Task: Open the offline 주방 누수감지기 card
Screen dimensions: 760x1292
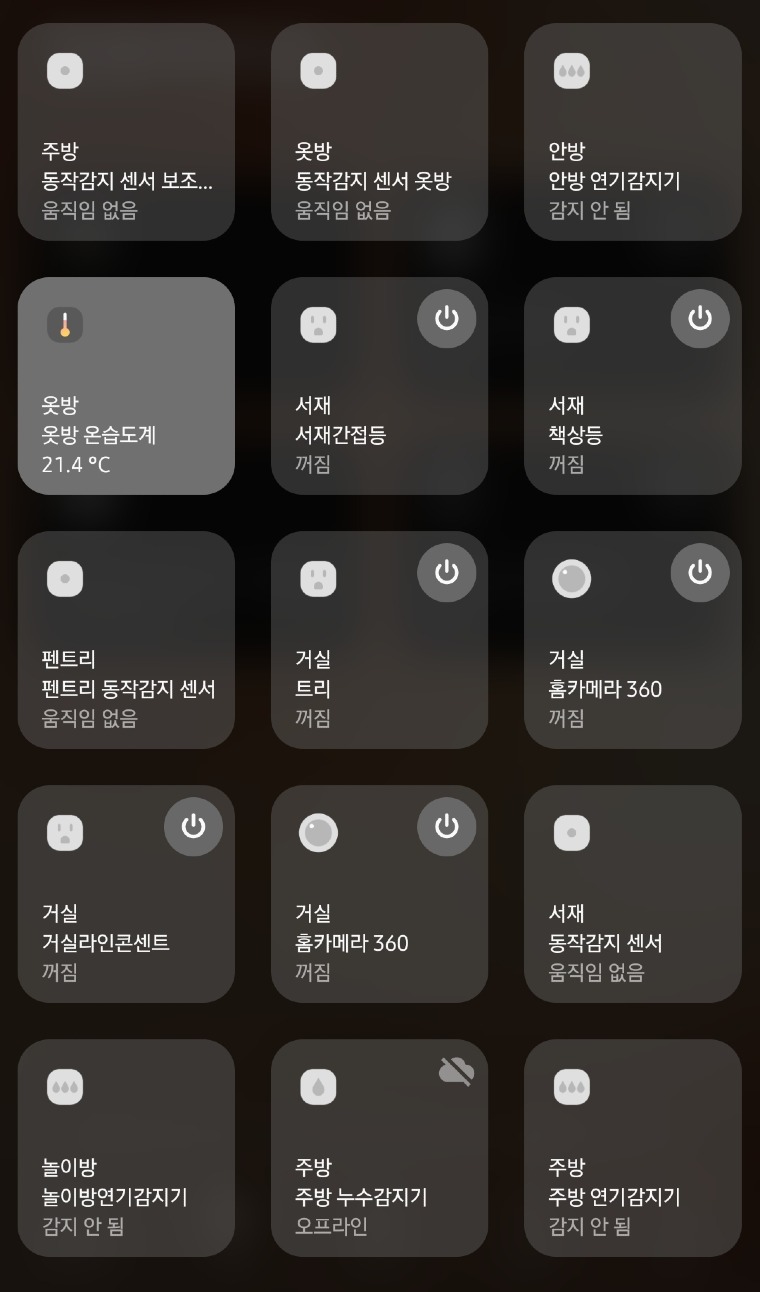Action: point(379,1170)
